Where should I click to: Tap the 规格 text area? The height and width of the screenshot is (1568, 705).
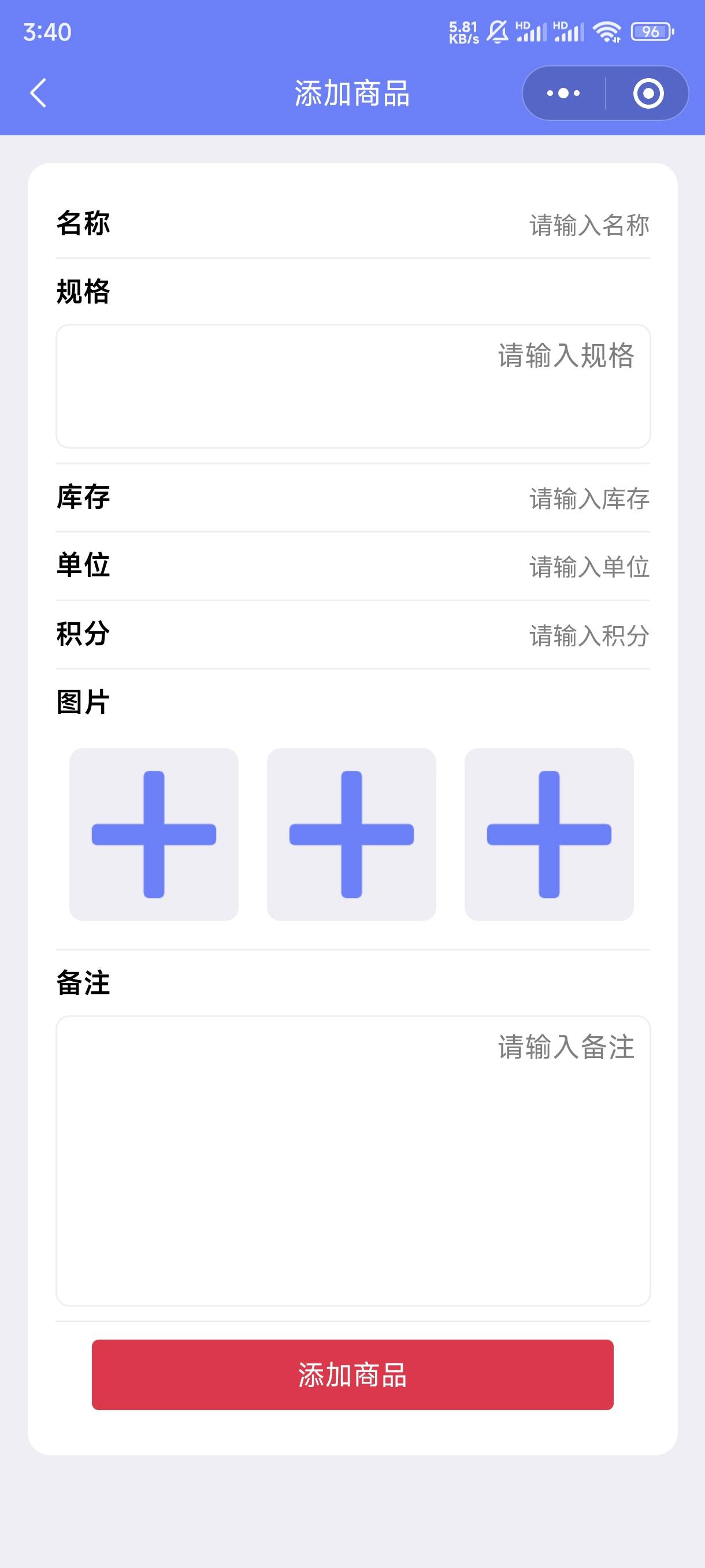pos(353,386)
